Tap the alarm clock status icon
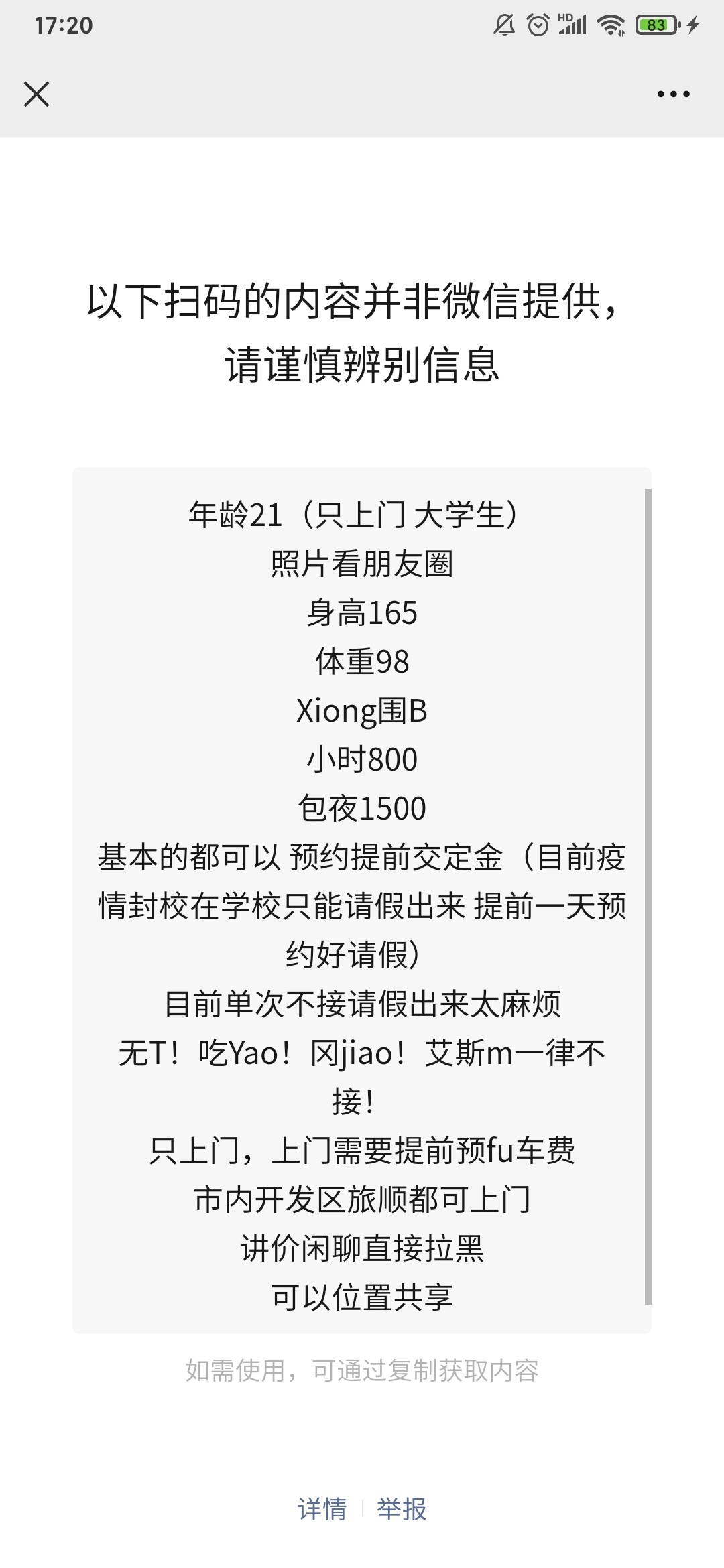Viewport: 724px width, 1568px height. tap(536, 25)
